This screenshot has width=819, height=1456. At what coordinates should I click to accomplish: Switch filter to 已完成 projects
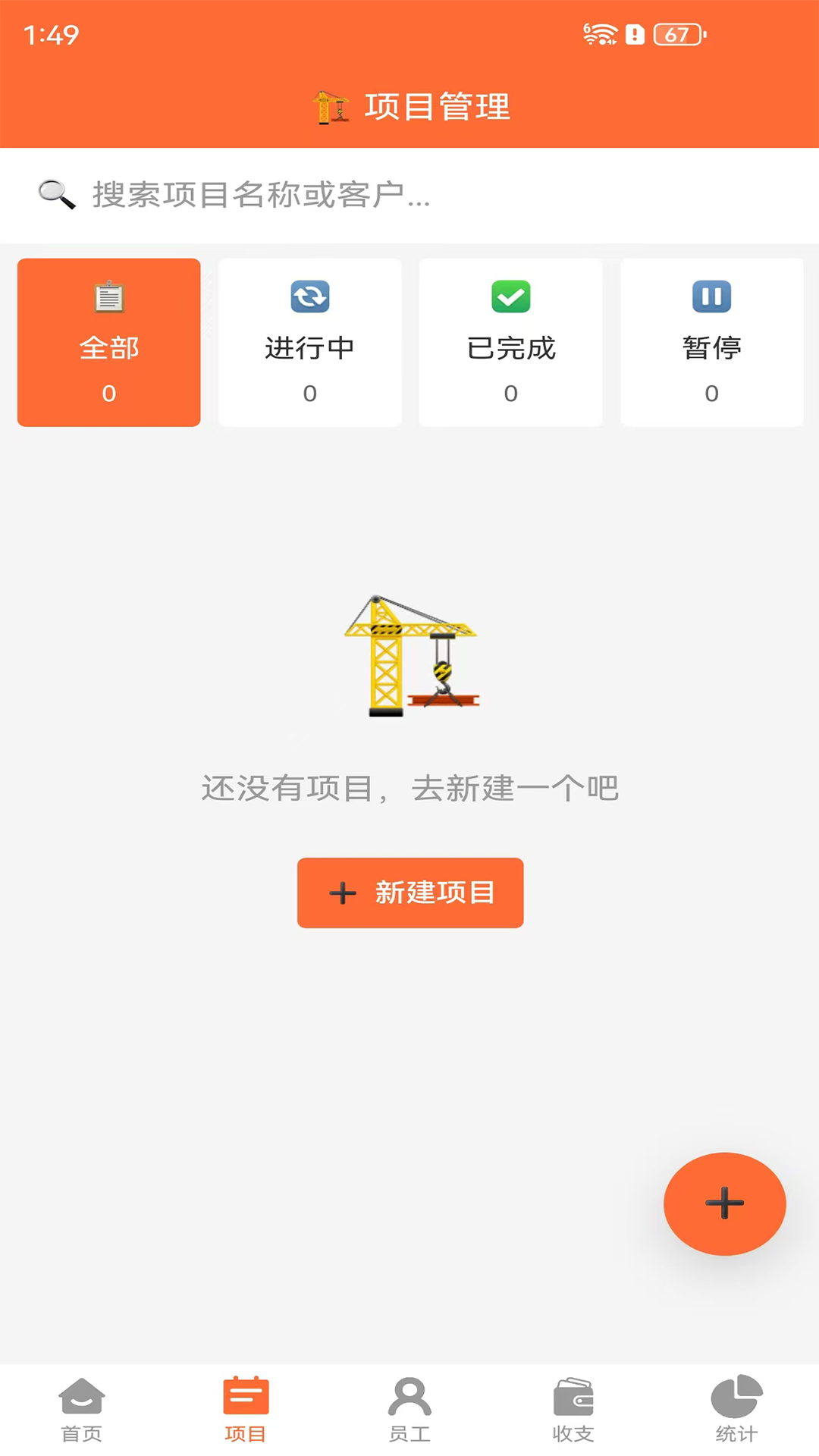click(510, 342)
